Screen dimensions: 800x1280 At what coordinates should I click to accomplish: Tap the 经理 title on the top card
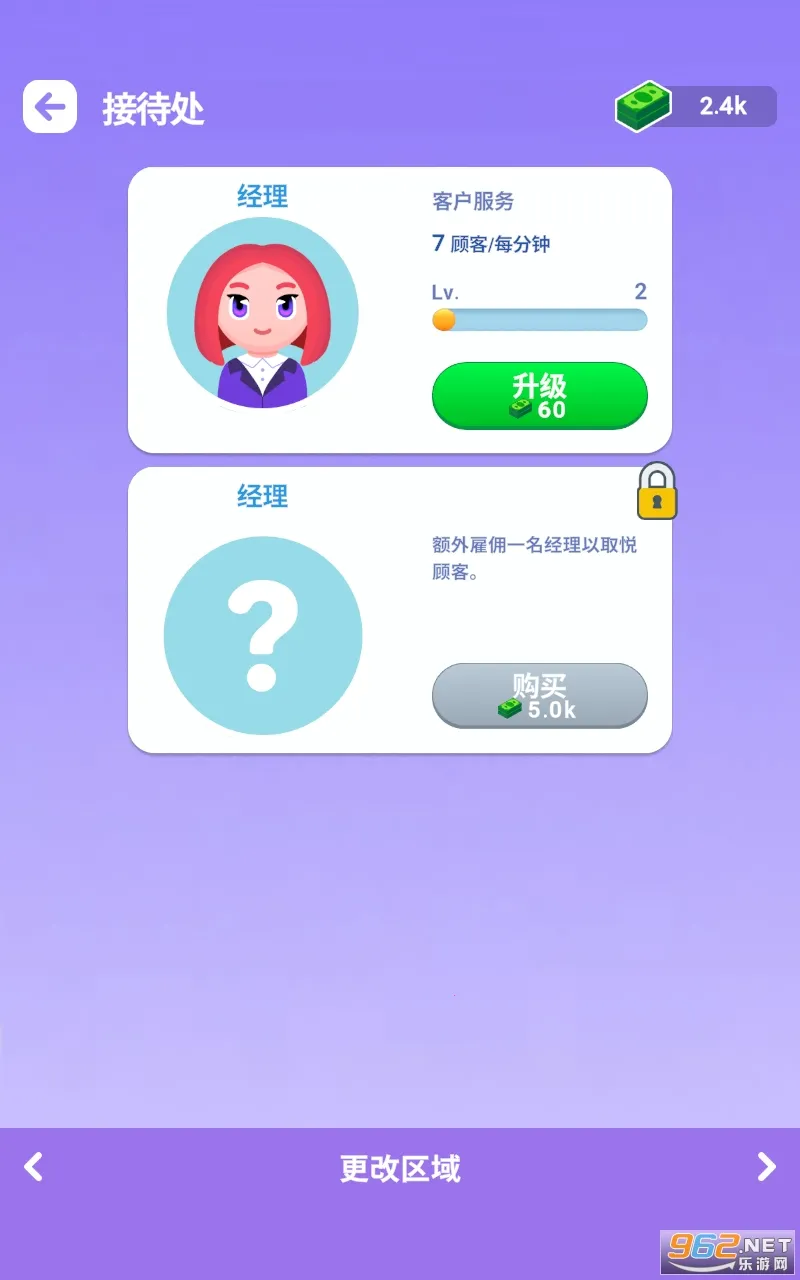[x=261, y=197]
